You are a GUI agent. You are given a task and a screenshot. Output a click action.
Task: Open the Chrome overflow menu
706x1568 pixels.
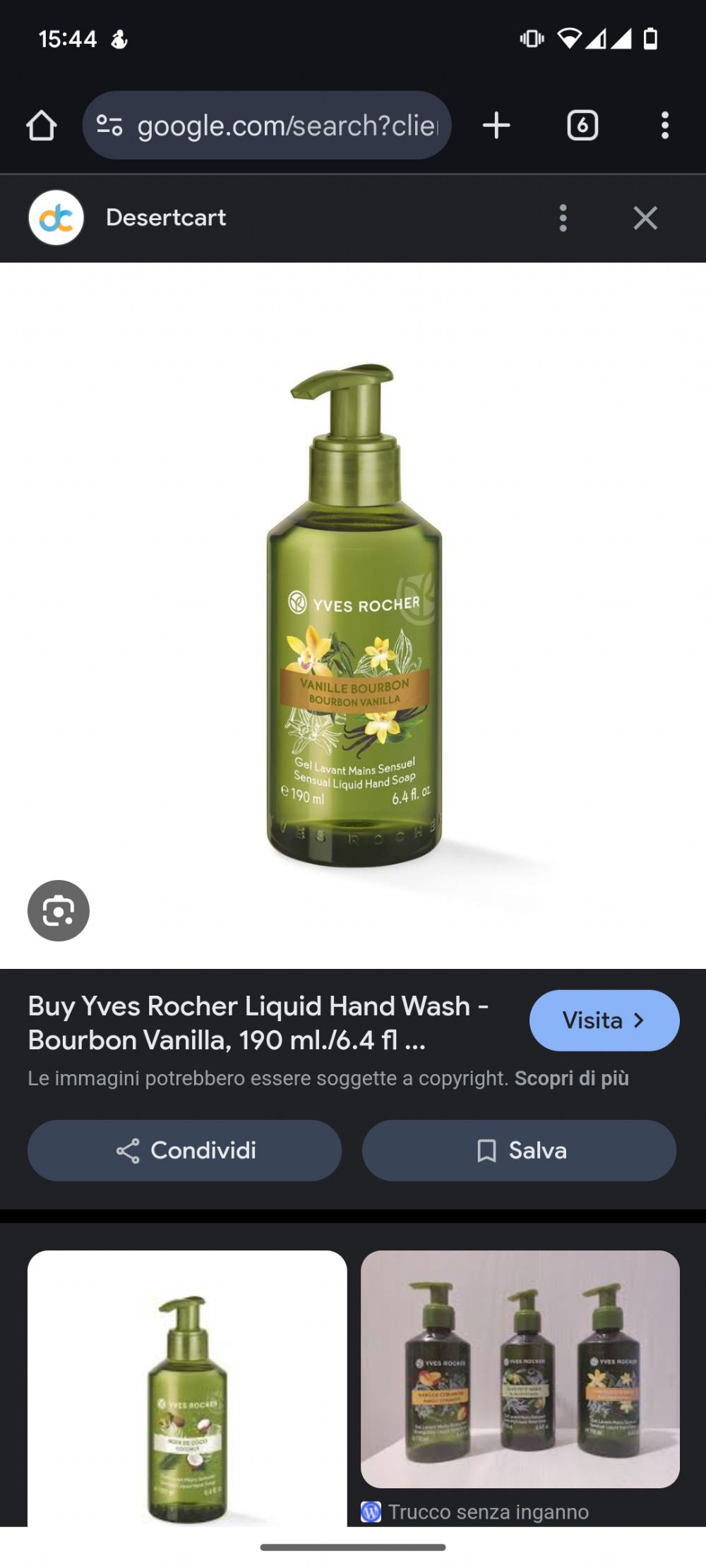point(664,126)
